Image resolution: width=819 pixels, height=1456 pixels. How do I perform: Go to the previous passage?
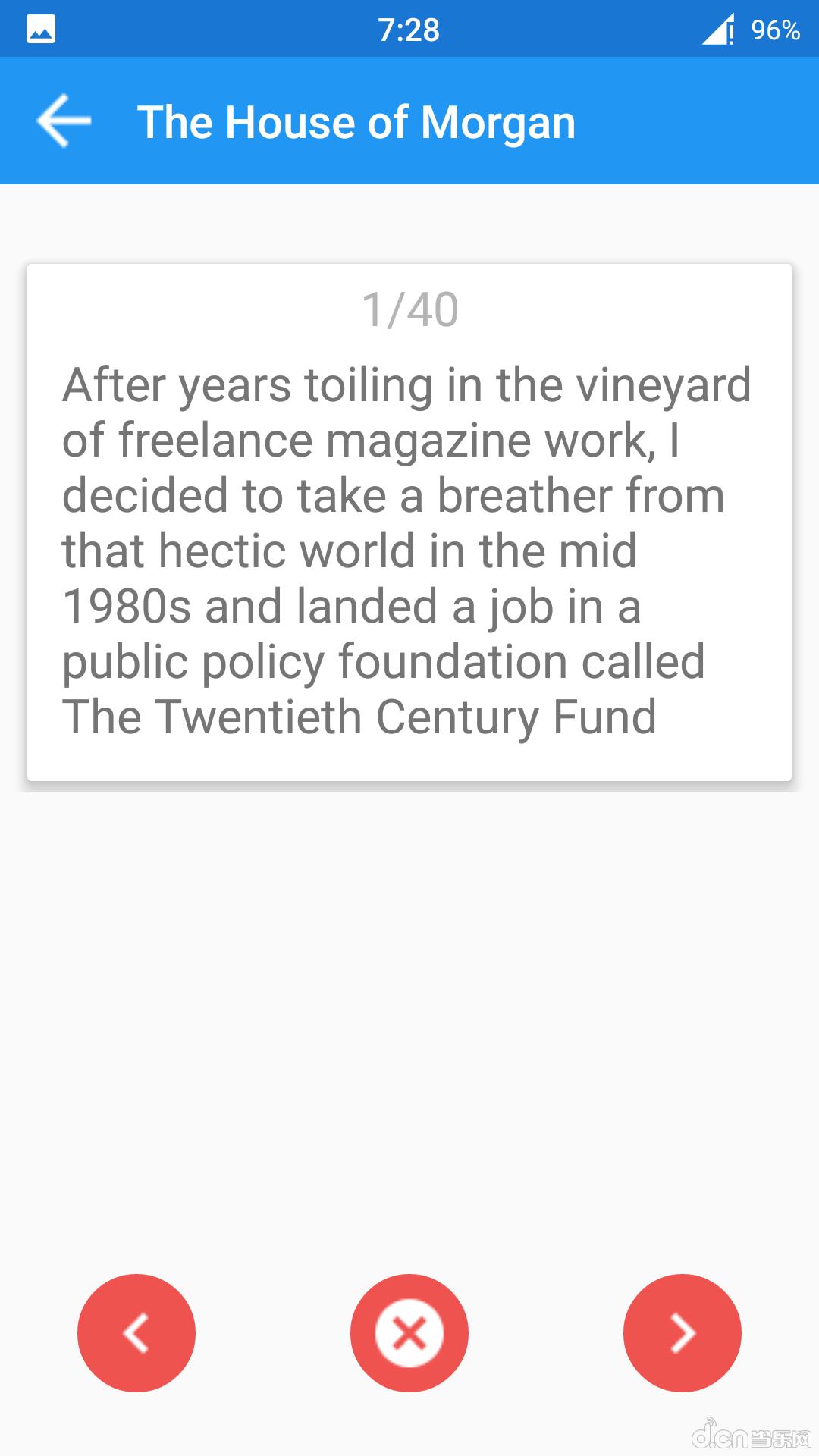coord(136,1333)
